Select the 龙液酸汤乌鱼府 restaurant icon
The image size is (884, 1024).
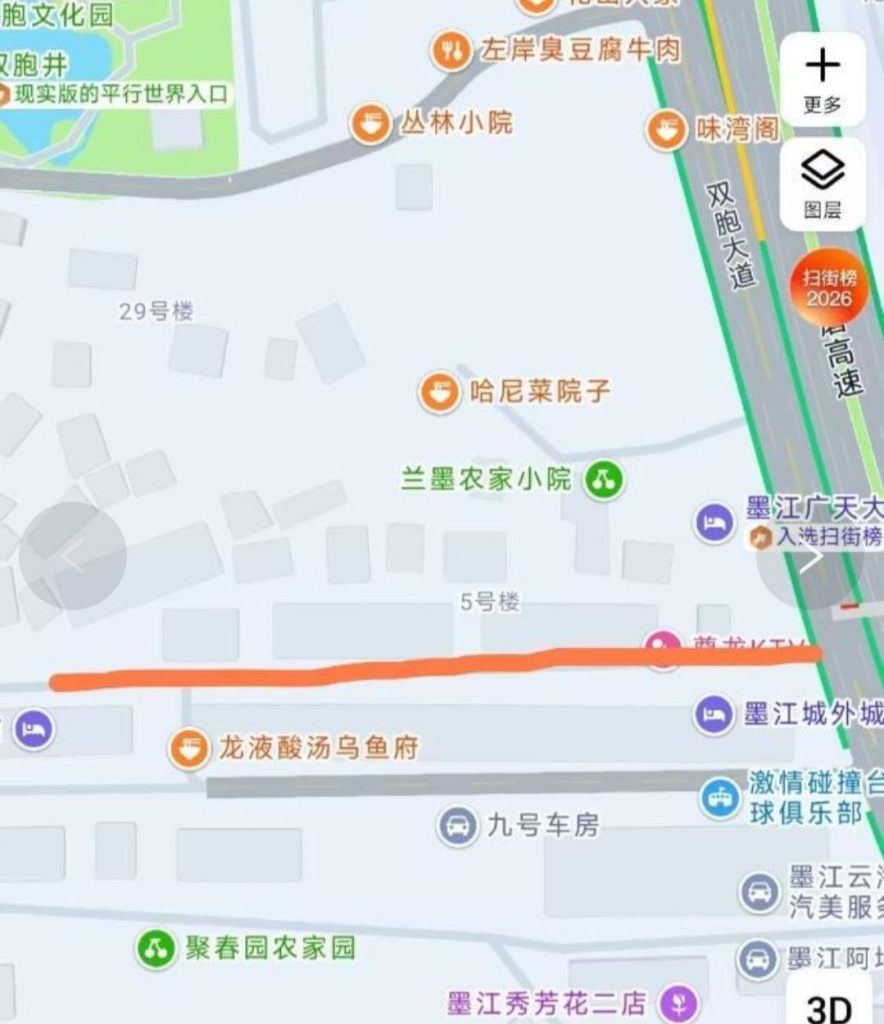pos(190,747)
